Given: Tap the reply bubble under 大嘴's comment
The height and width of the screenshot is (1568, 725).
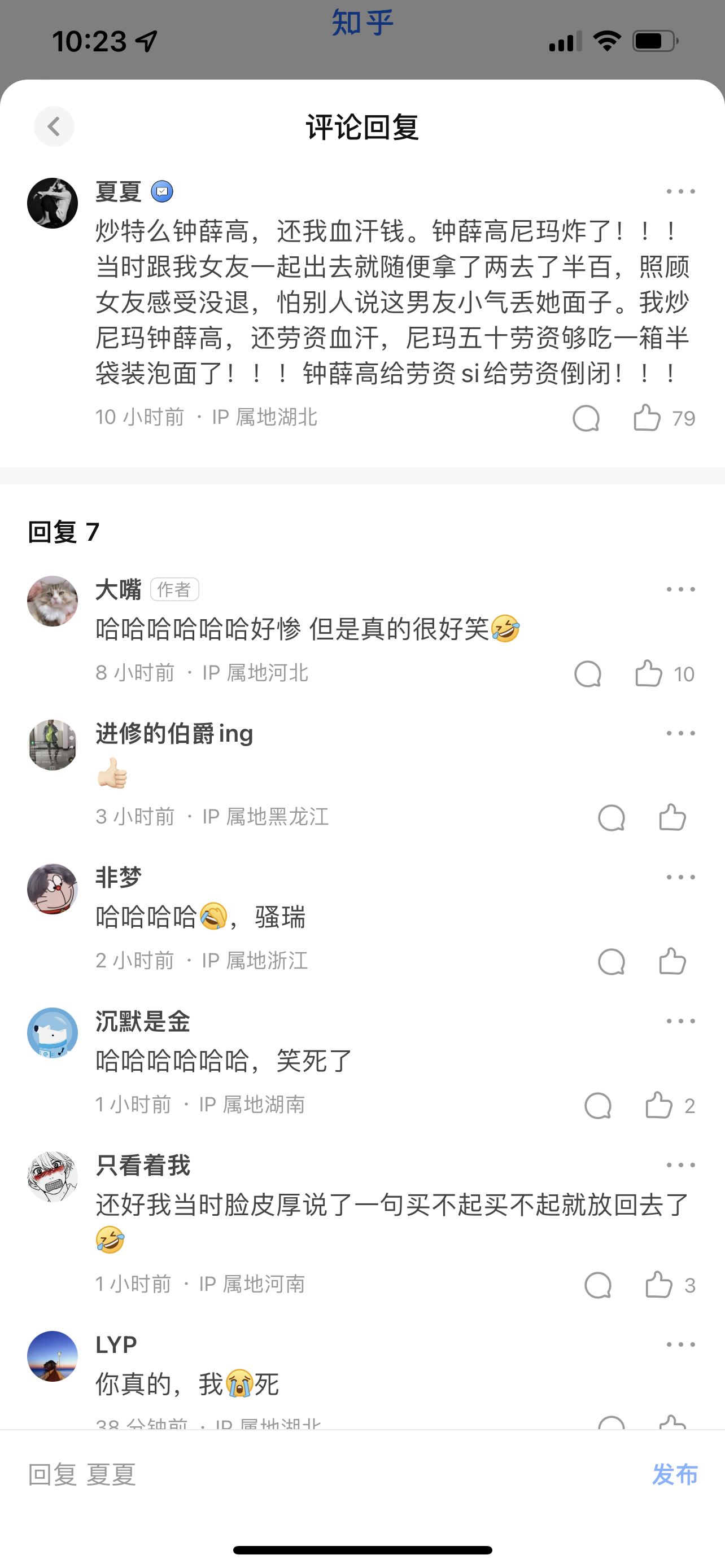Looking at the screenshot, I should (587, 674).
